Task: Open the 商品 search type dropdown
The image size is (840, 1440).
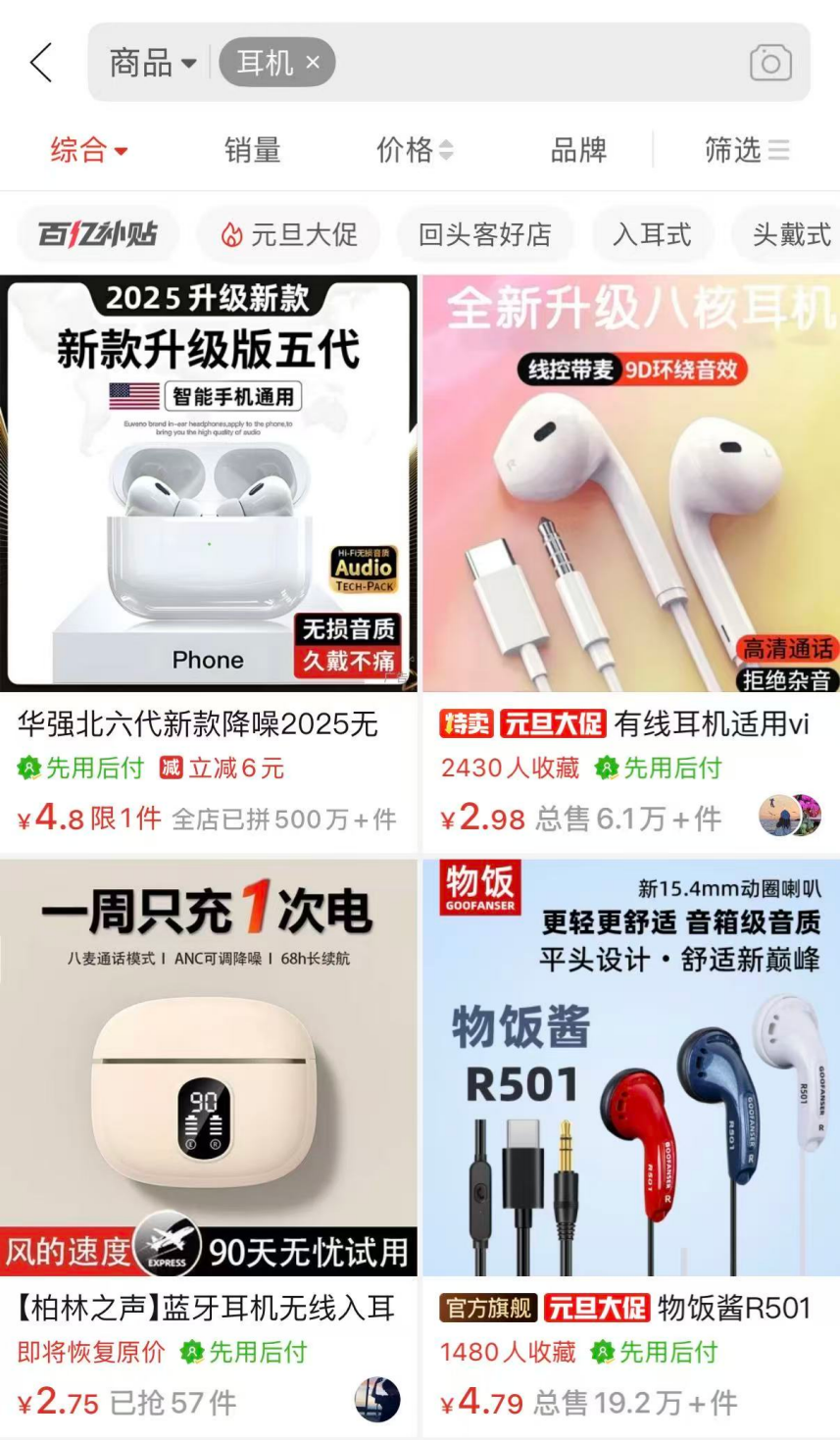Action: [152, 63]
